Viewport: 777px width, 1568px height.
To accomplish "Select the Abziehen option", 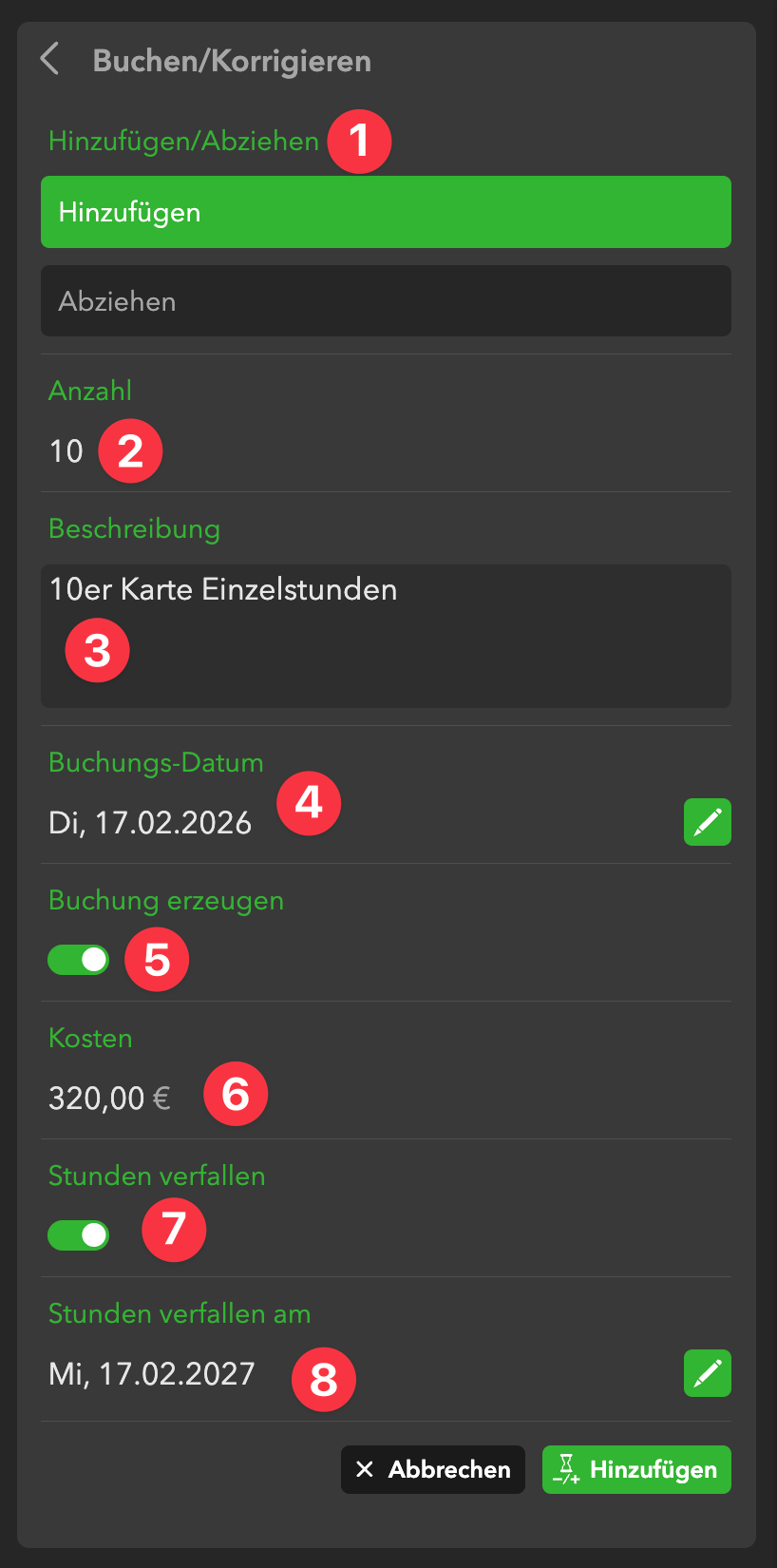I will coord(386,301).
